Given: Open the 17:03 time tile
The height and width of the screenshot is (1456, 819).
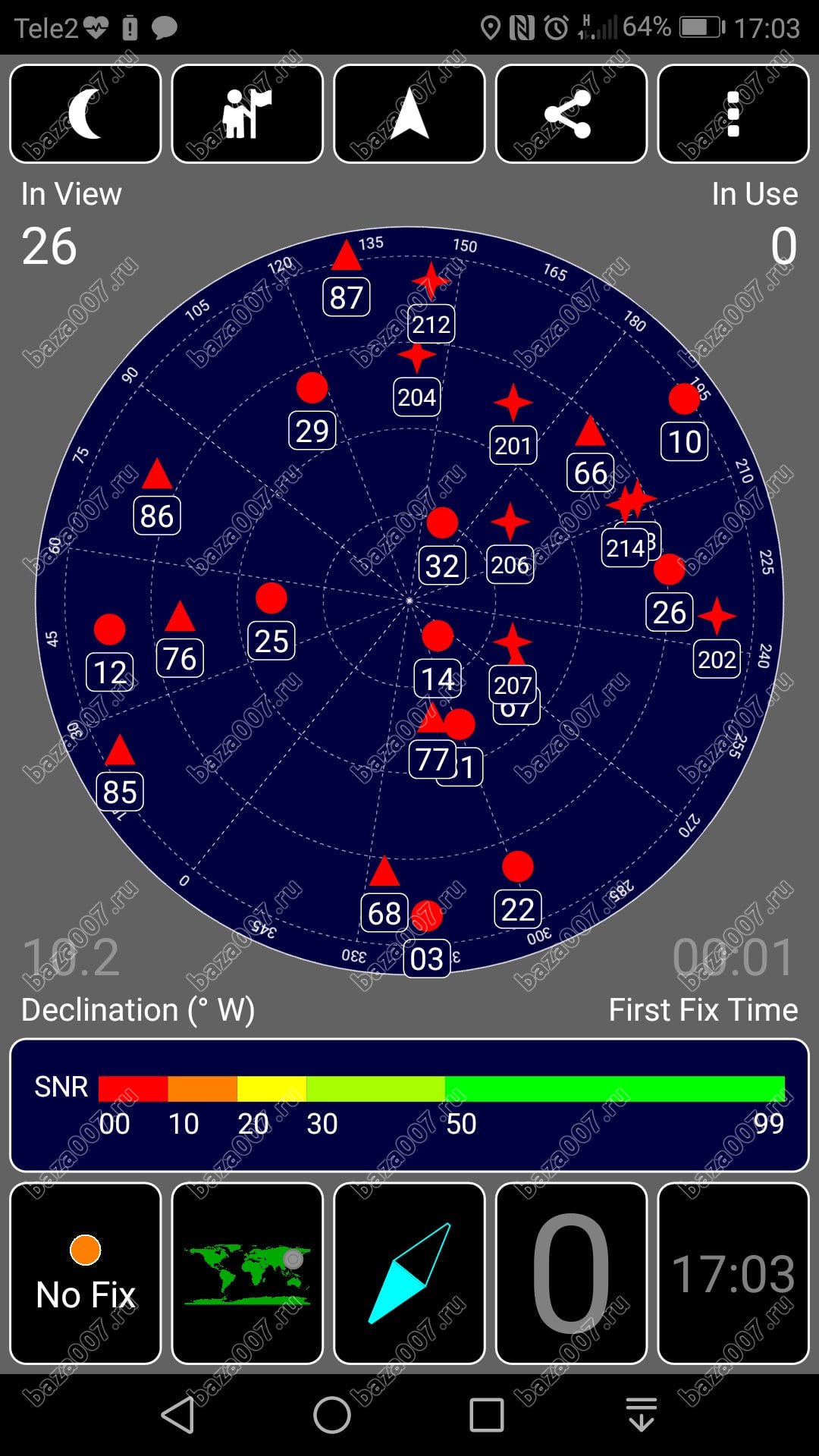Looking at the screenshot, I should point(733,1273).
